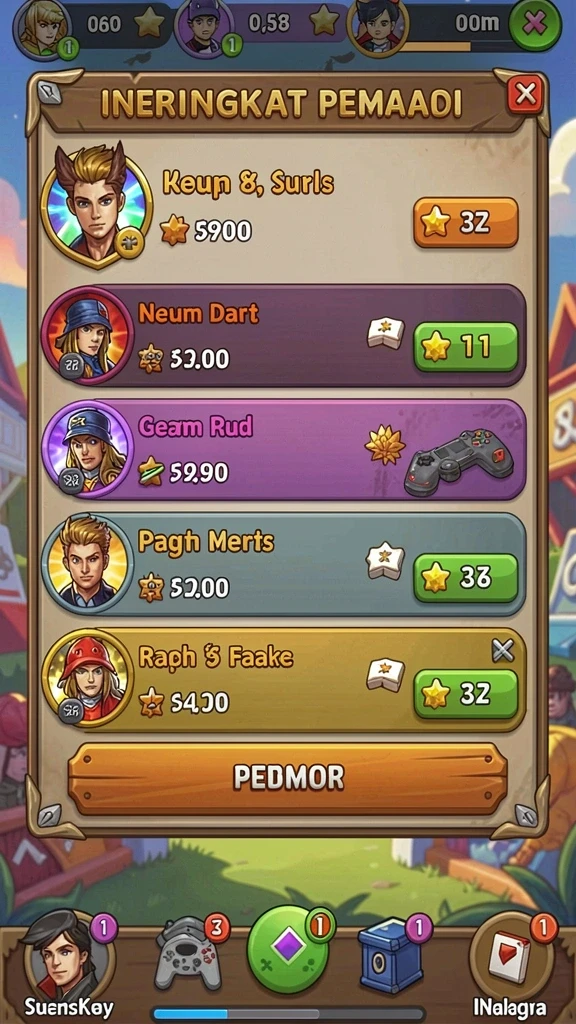The width and height of the screenshot is (576, 1024).
Task: Open the top-left player avatar in the top bar
Action: point(44,29)
